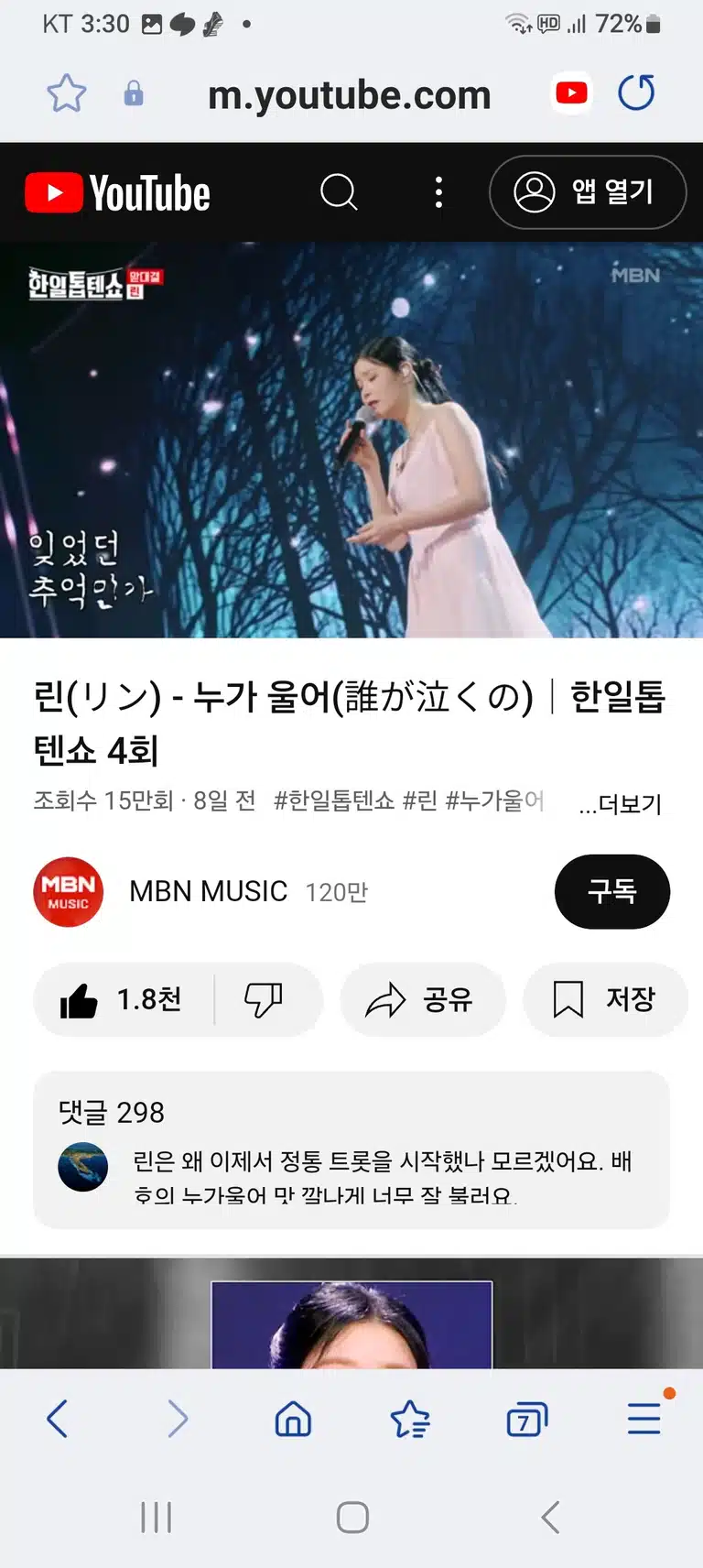Expand description with ...더보기
The image size is (703, 1568).
(x=620, y=804)
